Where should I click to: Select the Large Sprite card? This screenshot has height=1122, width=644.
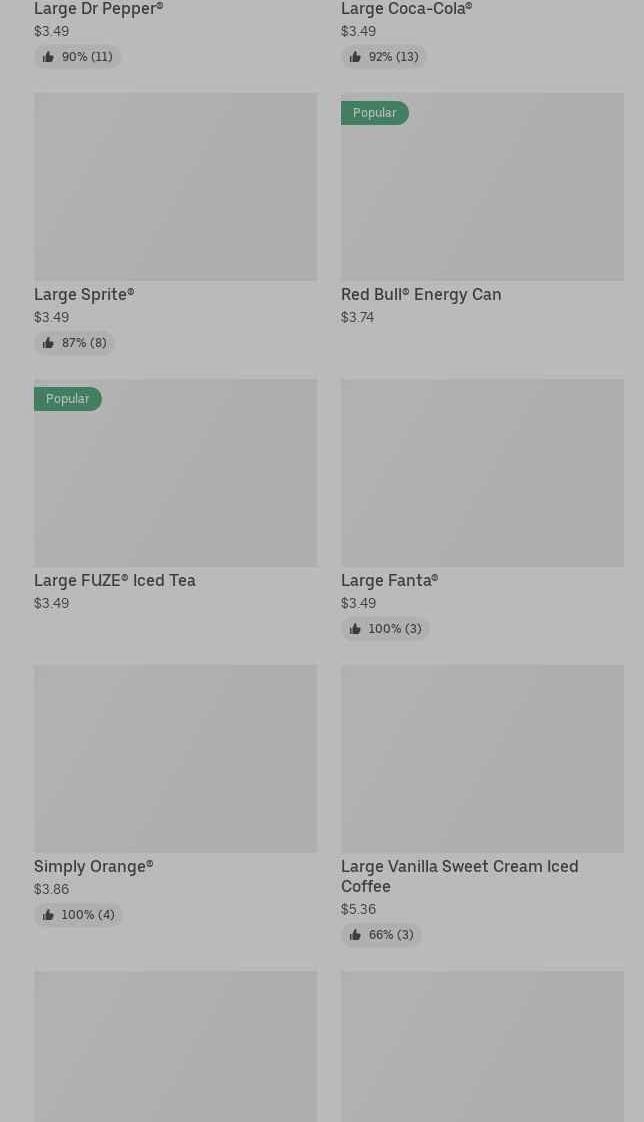pyautogui.click(x=175, y=223)
